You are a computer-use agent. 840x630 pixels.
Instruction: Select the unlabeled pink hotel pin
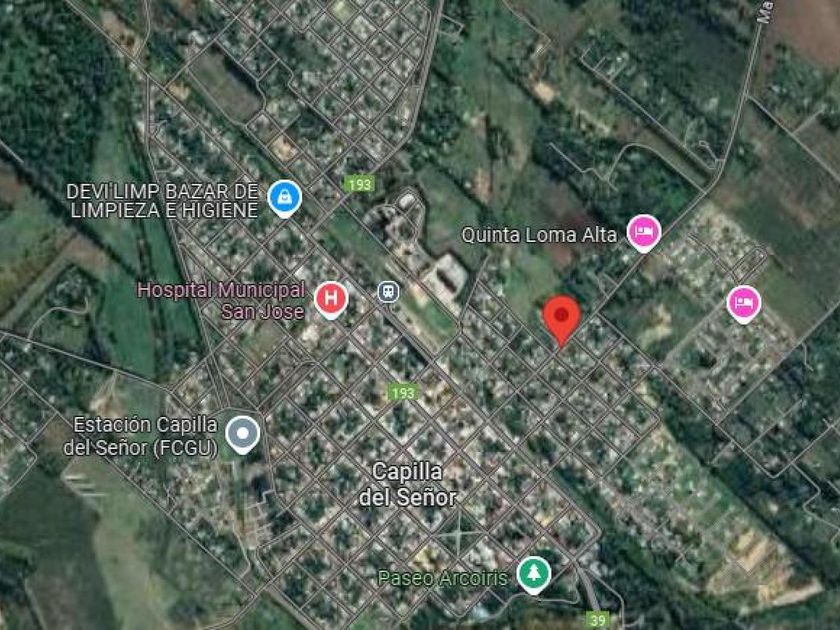tap(744, 304)
